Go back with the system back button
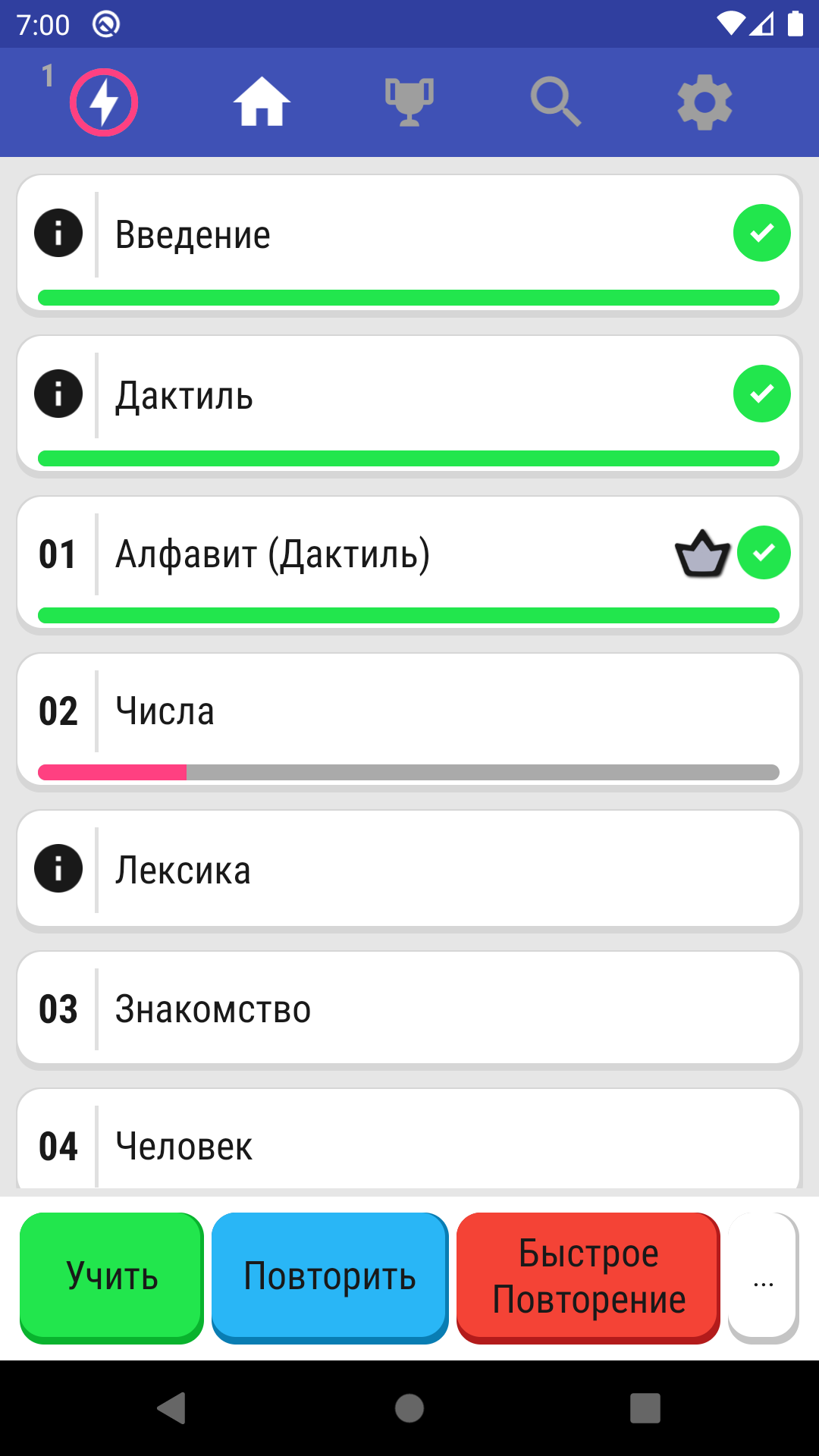819x1456 pixels. point(172,1408)
